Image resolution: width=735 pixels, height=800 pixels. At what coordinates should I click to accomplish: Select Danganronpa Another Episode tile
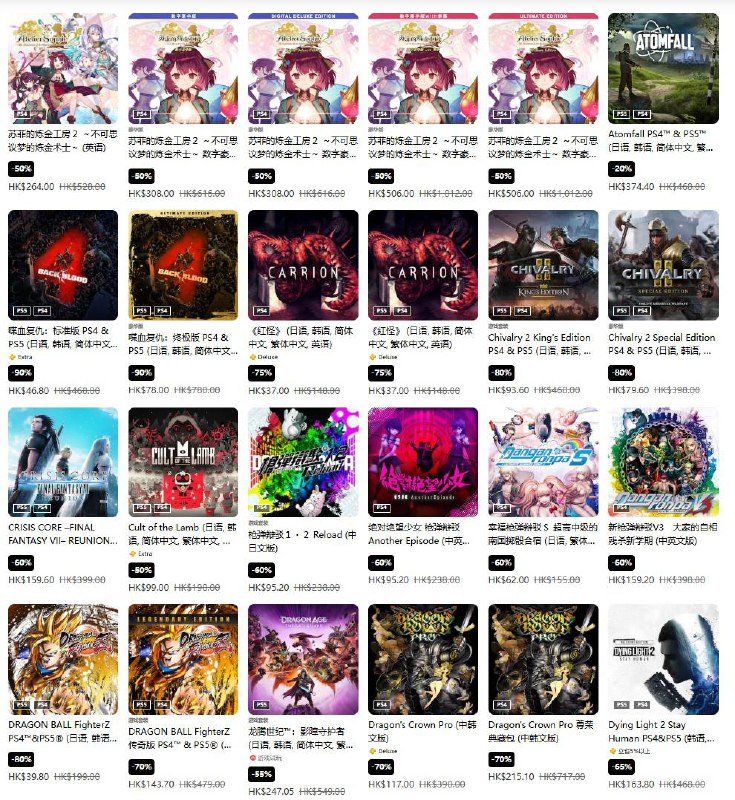(423, 462)
